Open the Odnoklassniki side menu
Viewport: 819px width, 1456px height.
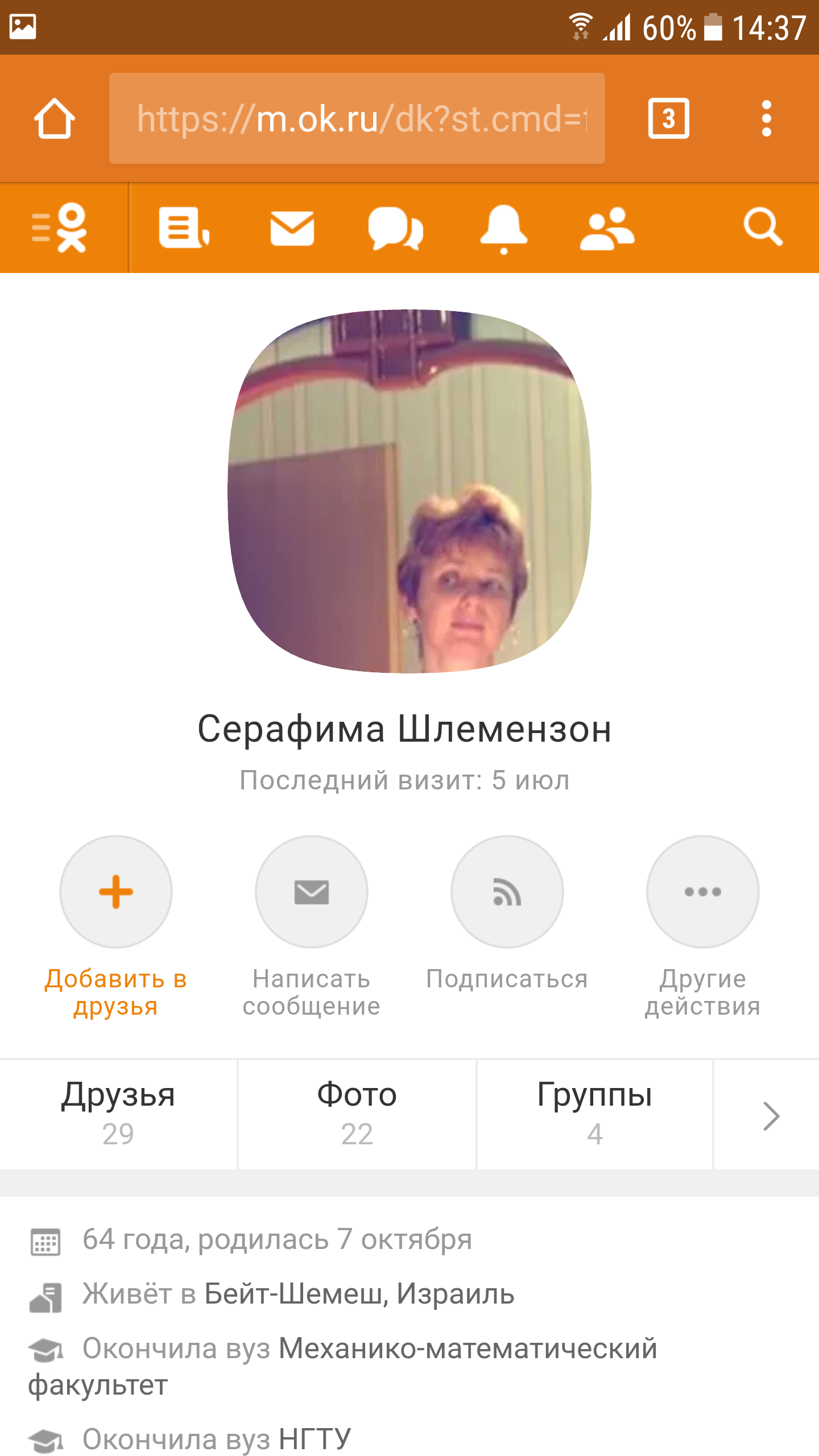pyautogui.click(x=60, y=228)
